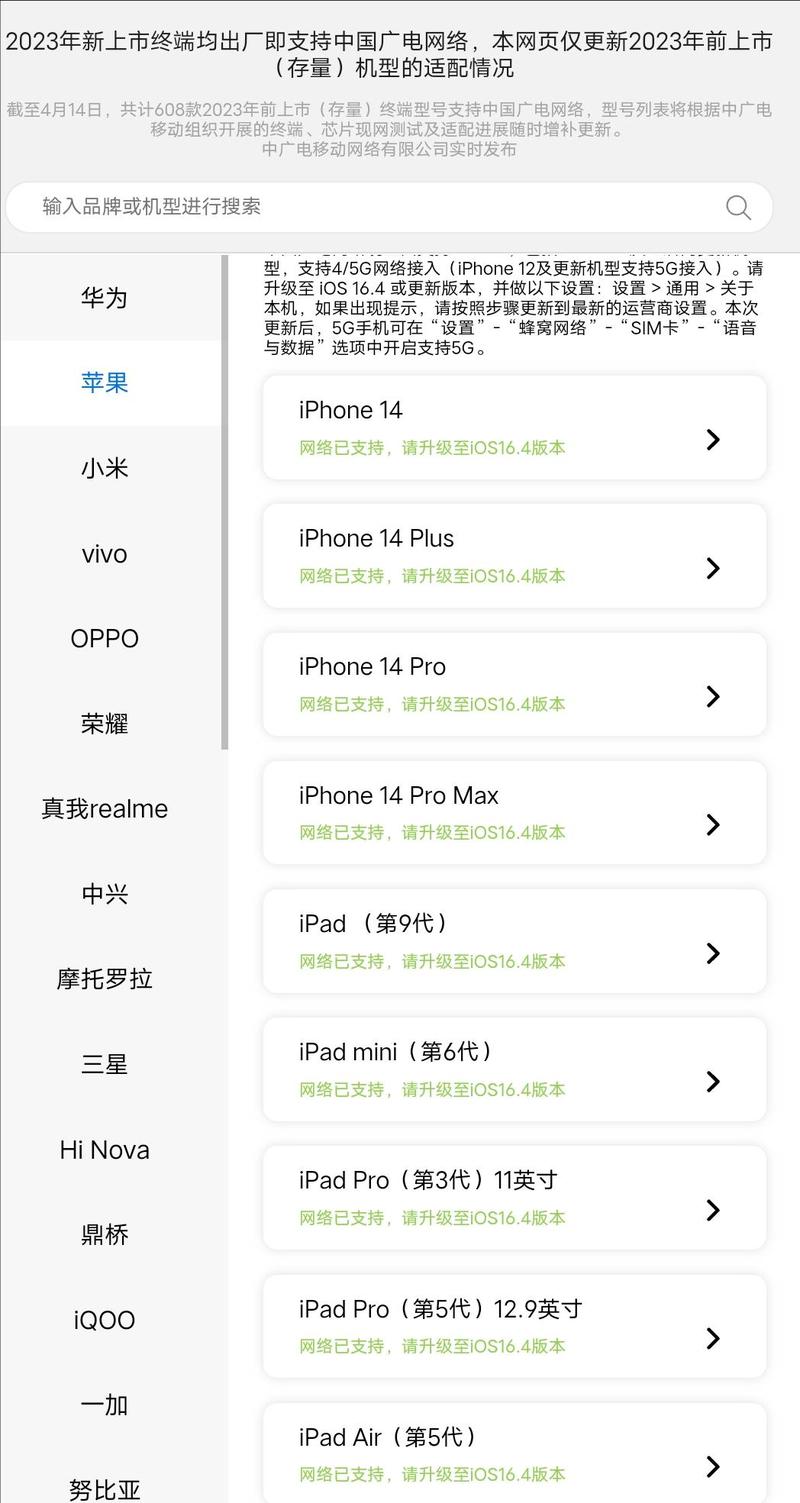Image resolution: width=800 pixels, height=1503 pixels.
Task: Open the iPhone 14 Plus entry
Action: 514,556
